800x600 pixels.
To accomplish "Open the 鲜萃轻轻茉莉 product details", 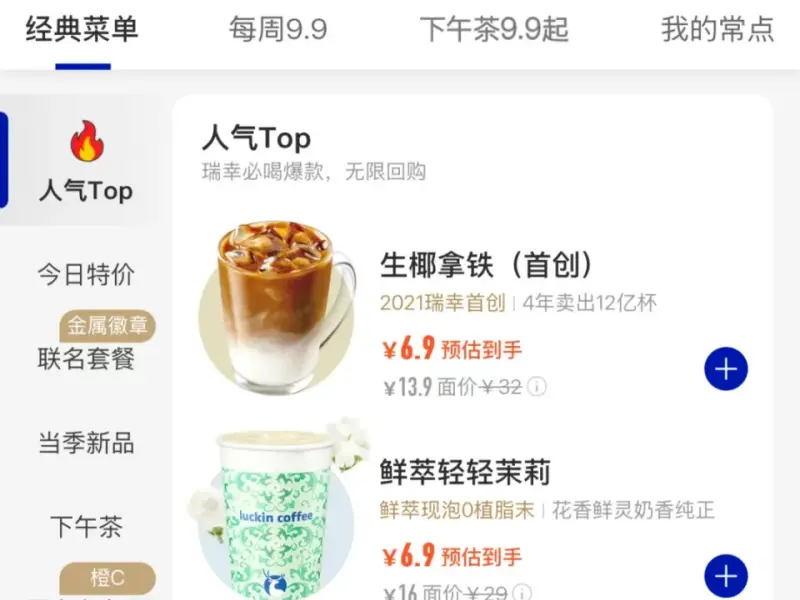I will tap(465, 472).
